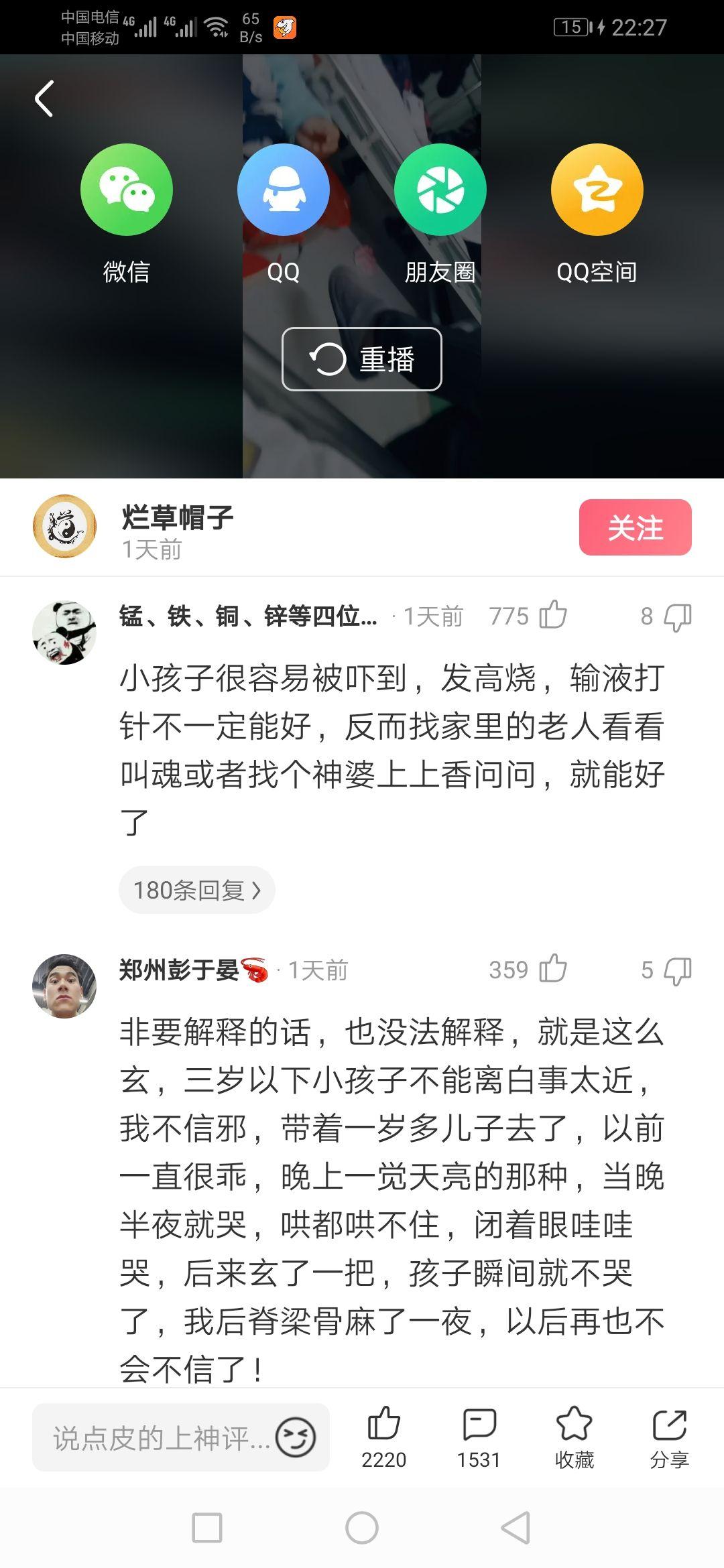The height and width of the screenshot is (1568, 724).
Task: Go back using the top-left arrow
Action: tap(44, 99)
